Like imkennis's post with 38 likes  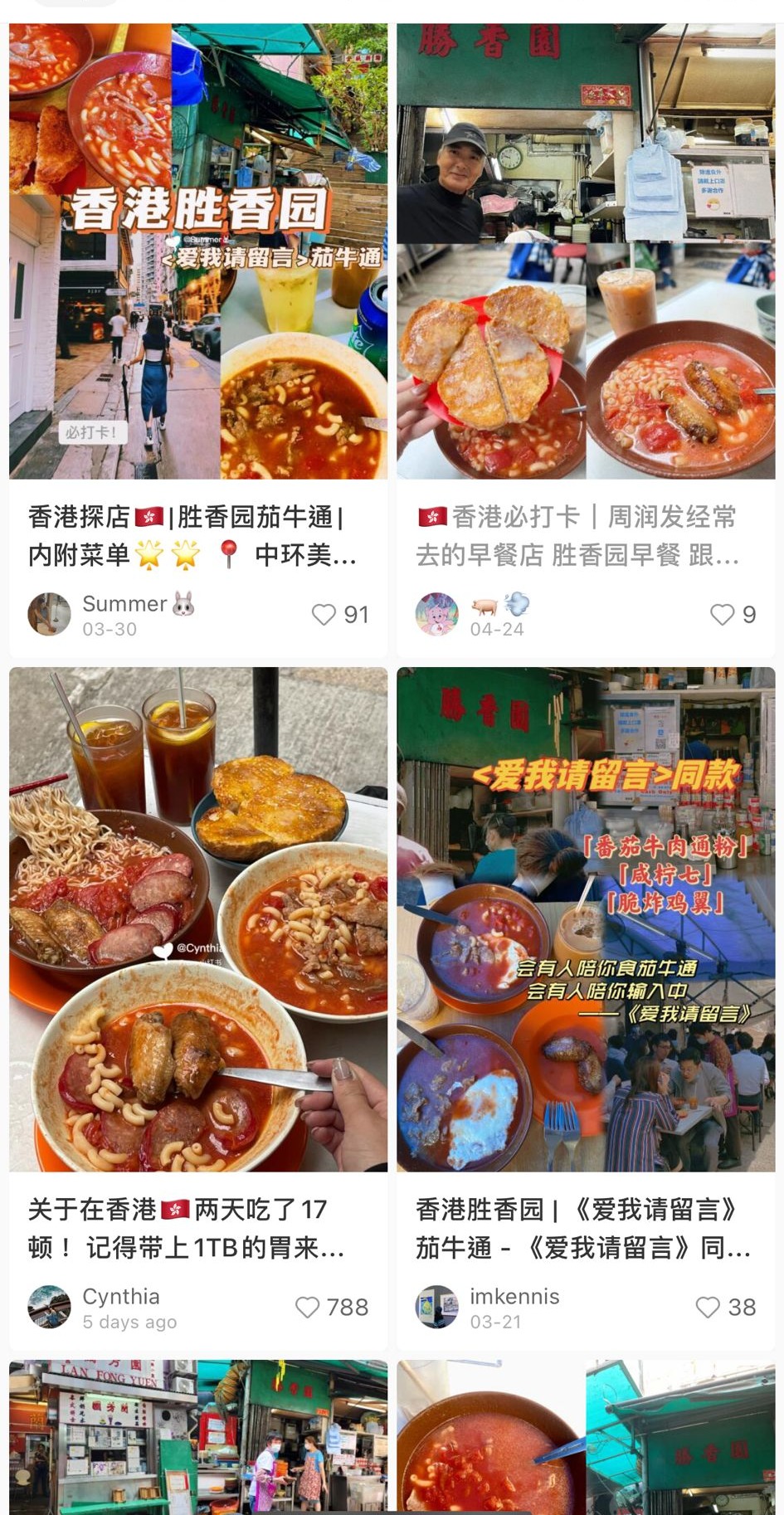pyautogui.click(x=707, y=1308)
